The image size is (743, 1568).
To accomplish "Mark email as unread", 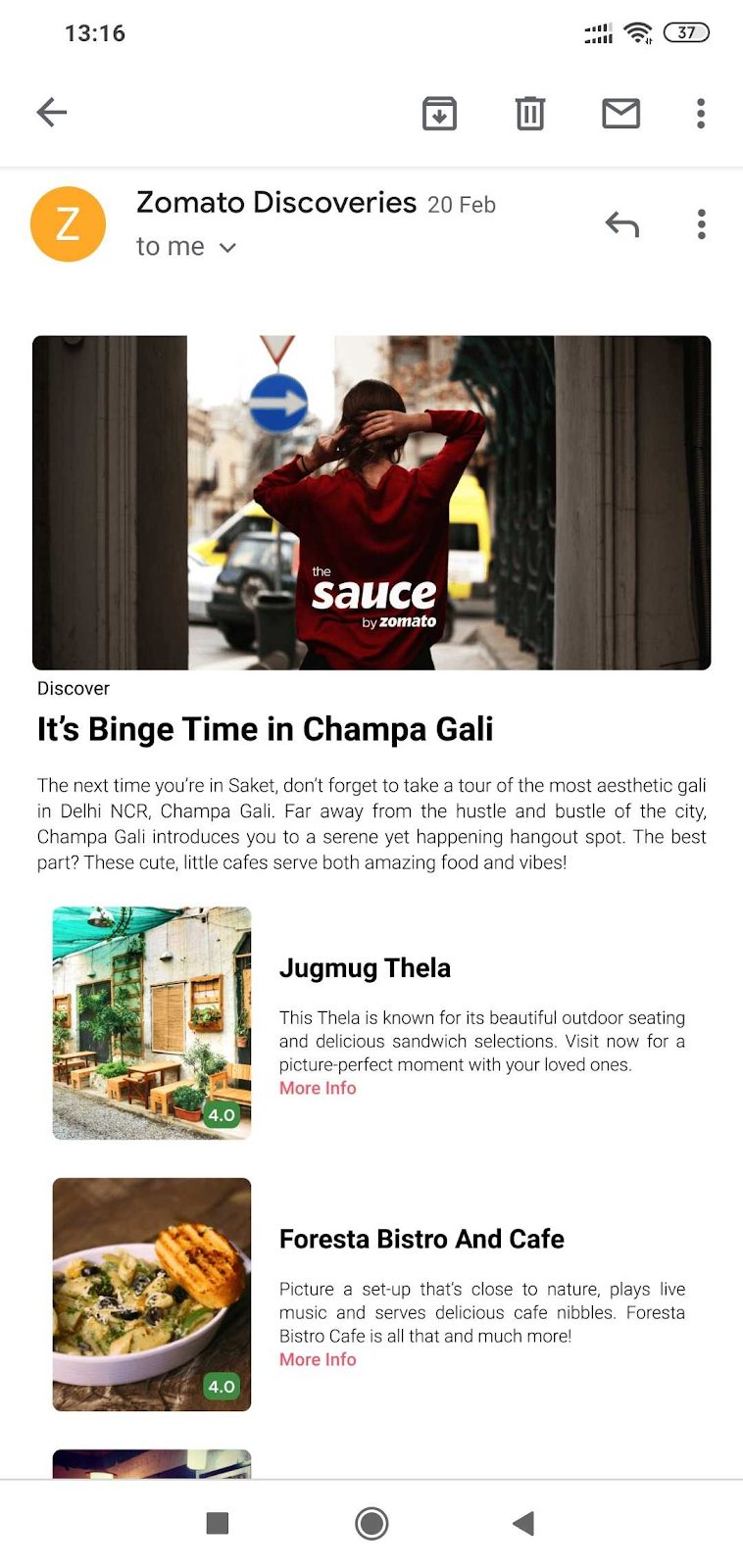I will 620,114.
